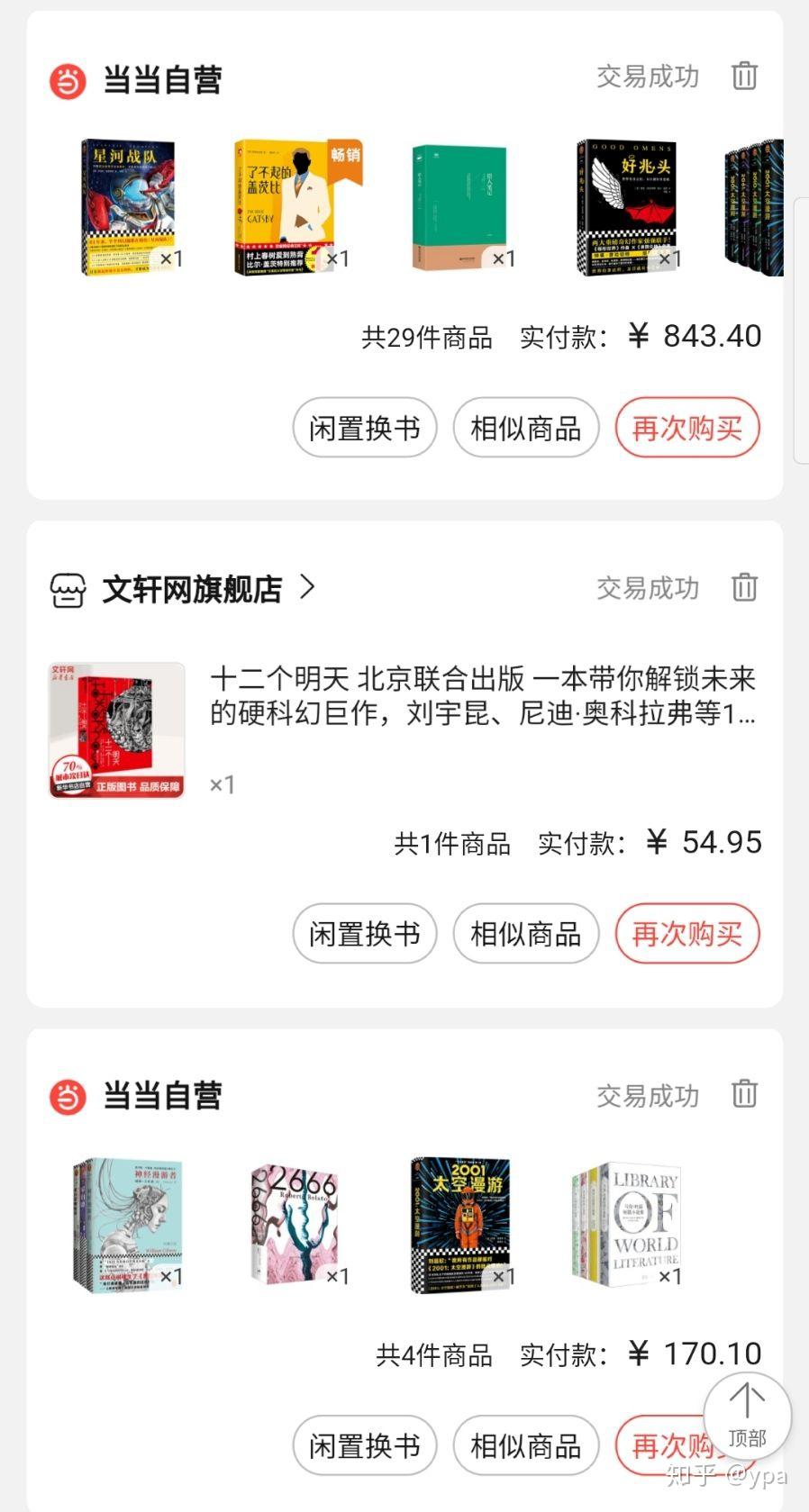View 相似商品 for the 4-item order
The height and width of the screenshot is (1512, 809).
[526, 1446]
